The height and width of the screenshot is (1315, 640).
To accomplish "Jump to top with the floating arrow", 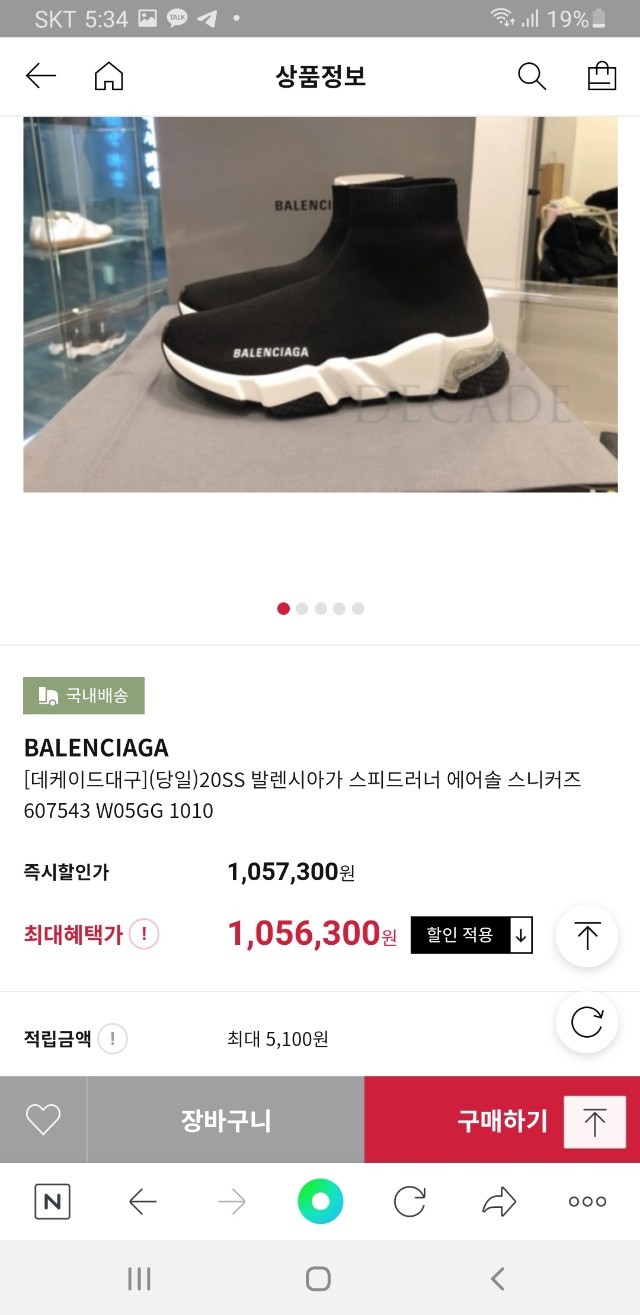I will [x=586, y=936].
